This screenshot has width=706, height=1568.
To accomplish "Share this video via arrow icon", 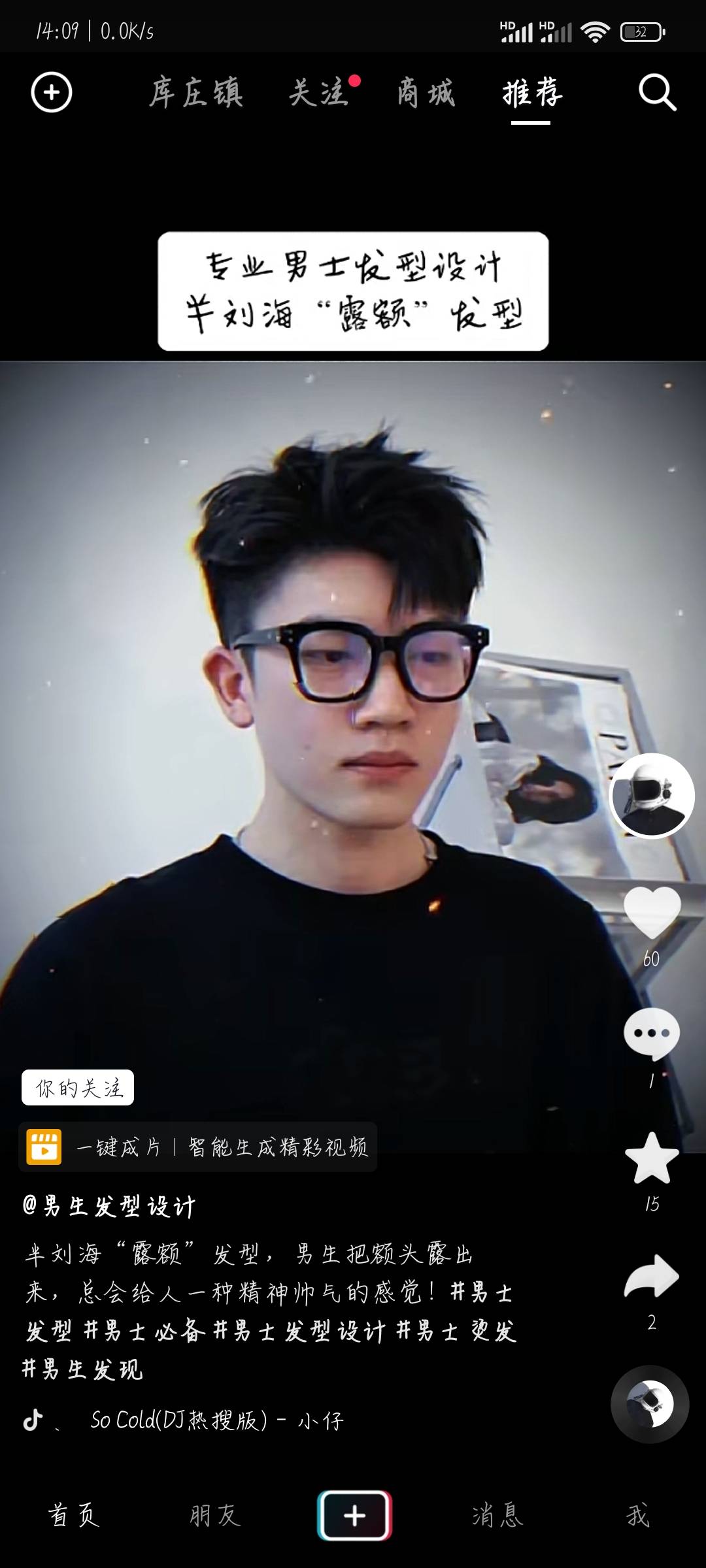I will (652, 1276).
